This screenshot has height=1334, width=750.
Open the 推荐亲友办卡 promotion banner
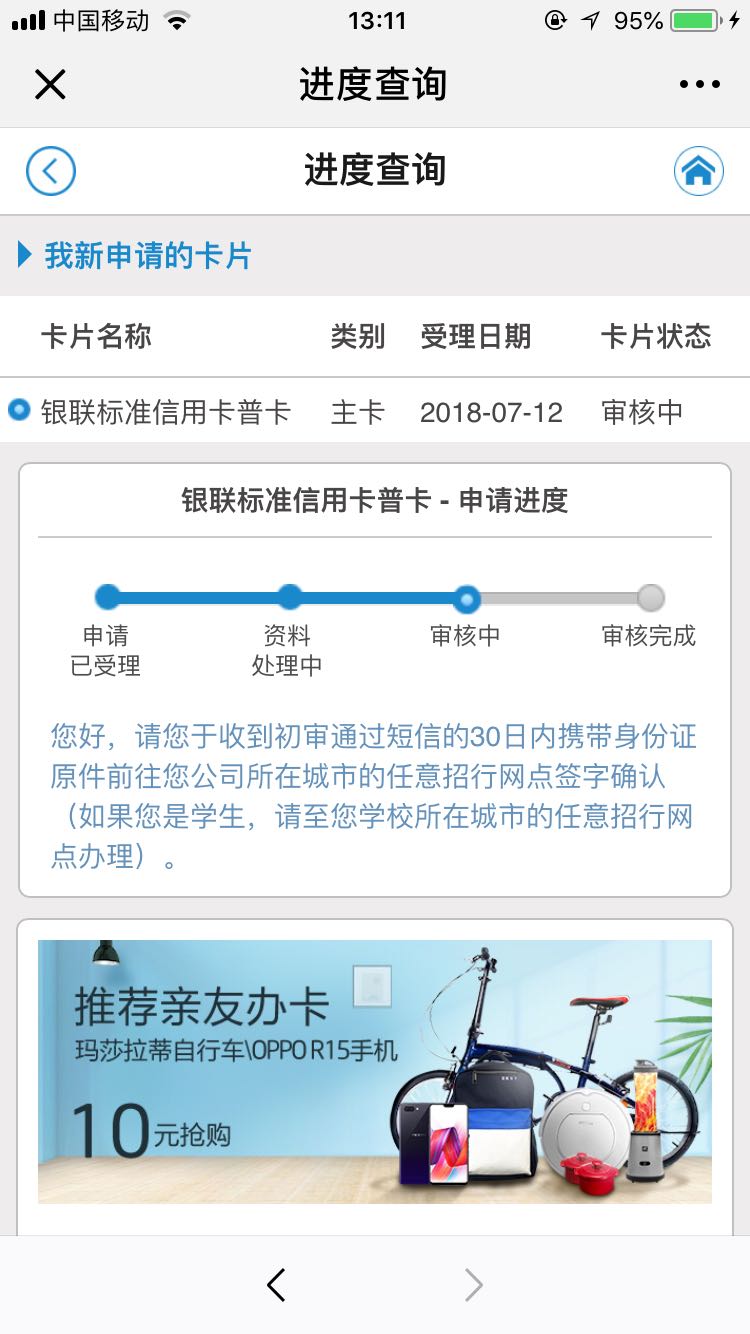375,1071
